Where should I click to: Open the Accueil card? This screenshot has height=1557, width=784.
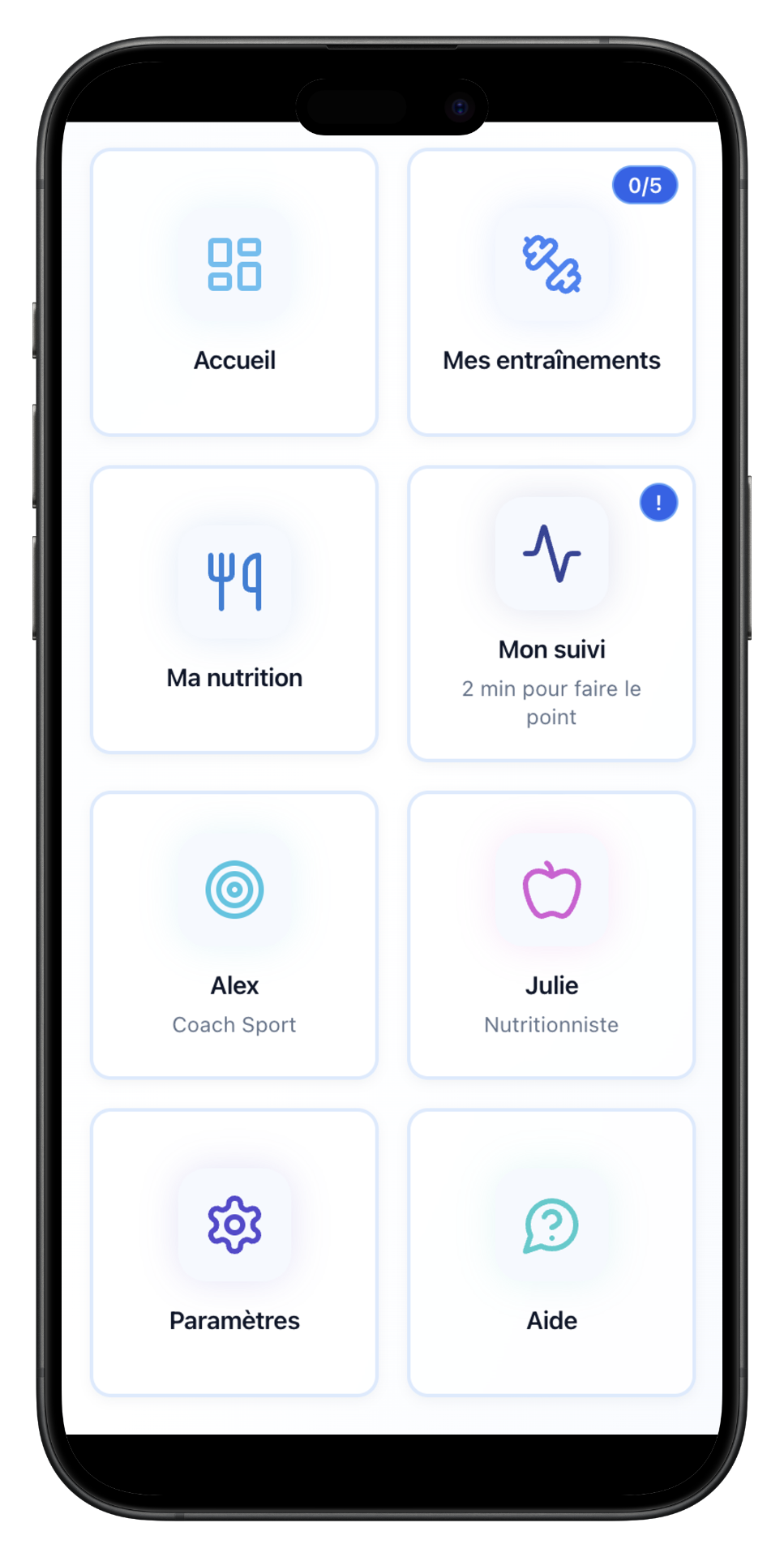[234, 292]
